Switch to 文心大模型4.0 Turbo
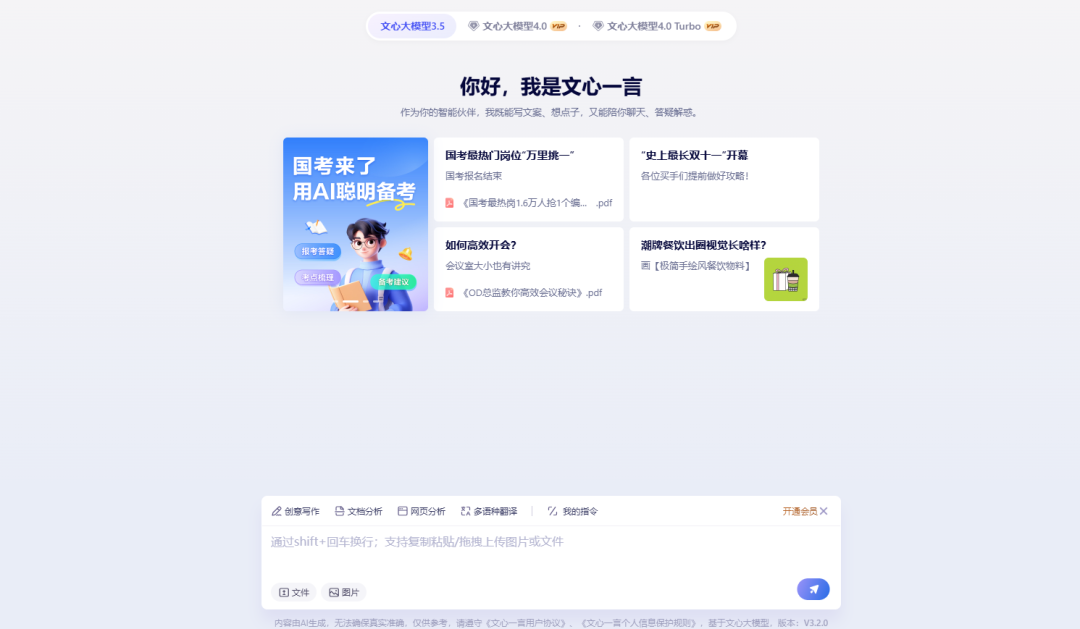1080x629 pixels. pyautogui.click(x=655, y=26)
